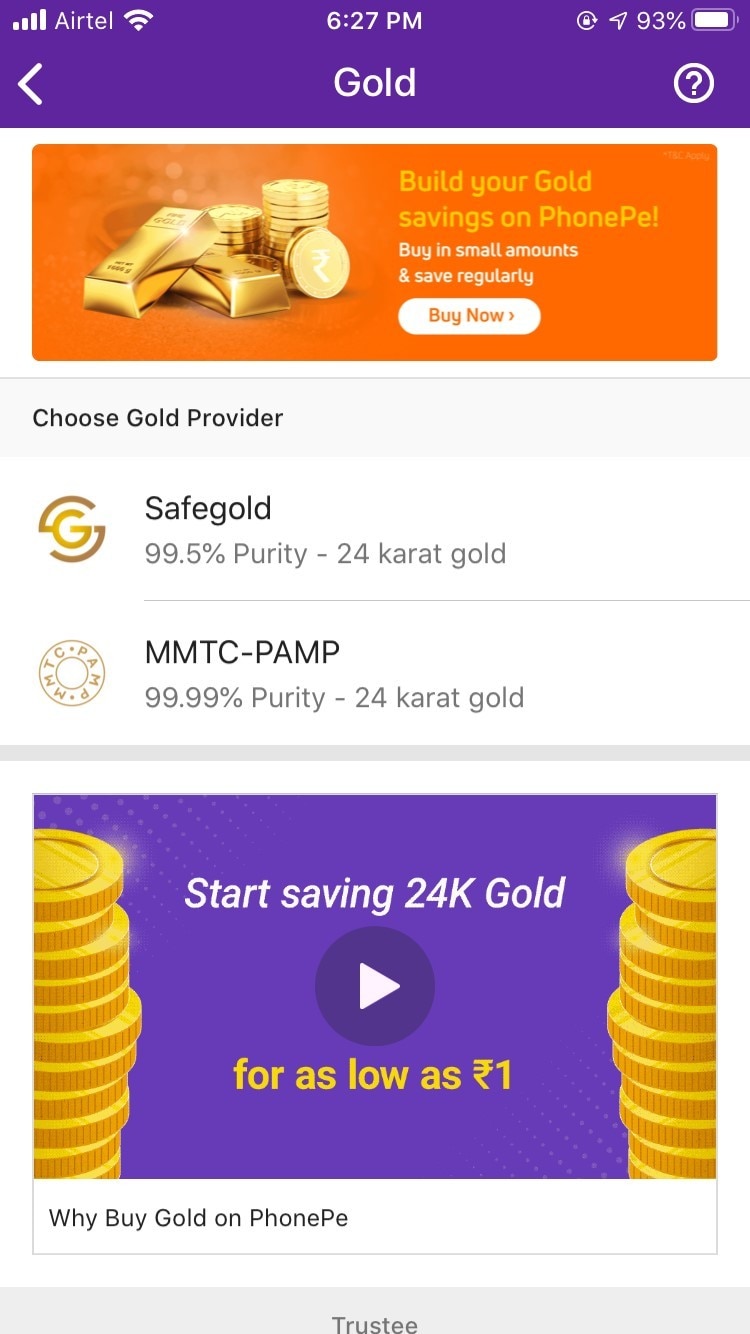The height and width of the screenshot is (1334, 750).
Task: Go back from the Gold screen
Action: pyautogui.click(x=32, y=84)
